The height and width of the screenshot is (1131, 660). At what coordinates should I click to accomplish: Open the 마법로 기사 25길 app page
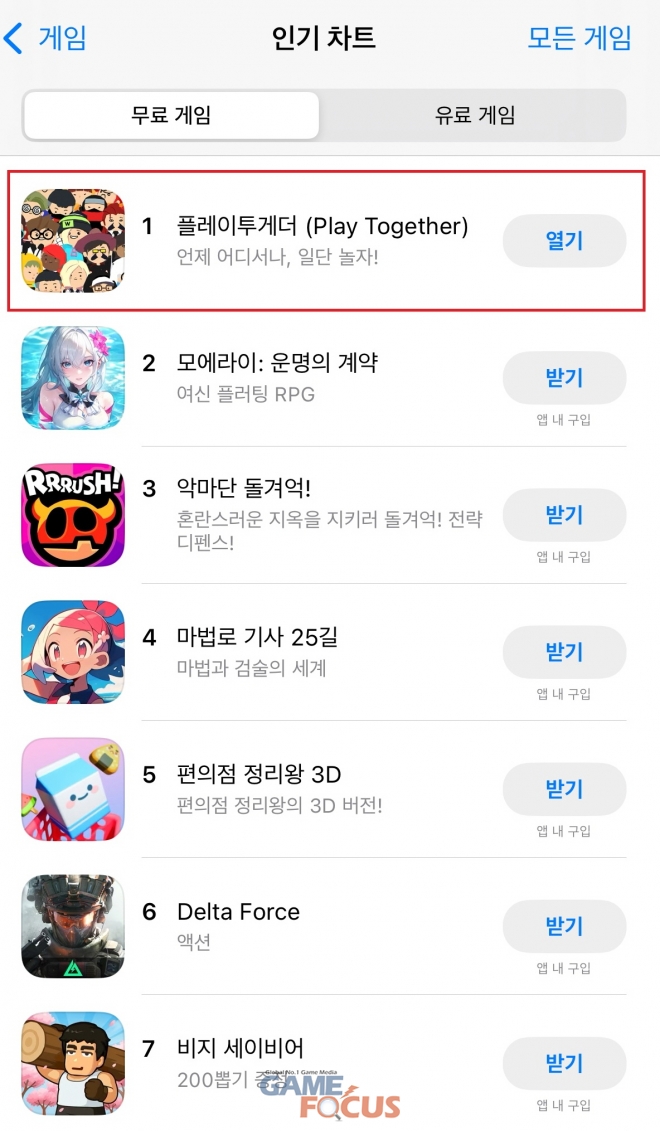click(260, 637)
